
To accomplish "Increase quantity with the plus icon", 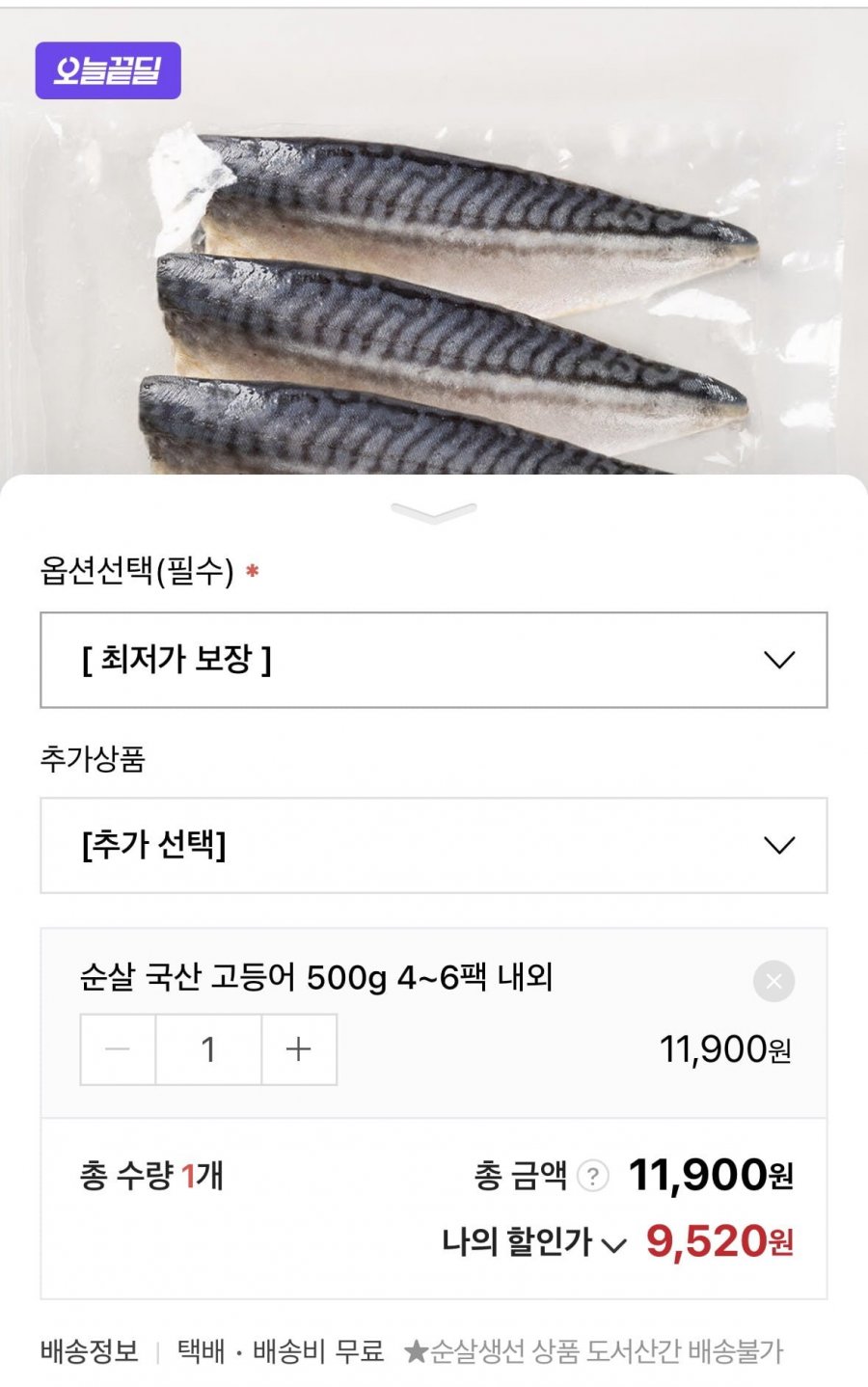I will coord(299,1049).
